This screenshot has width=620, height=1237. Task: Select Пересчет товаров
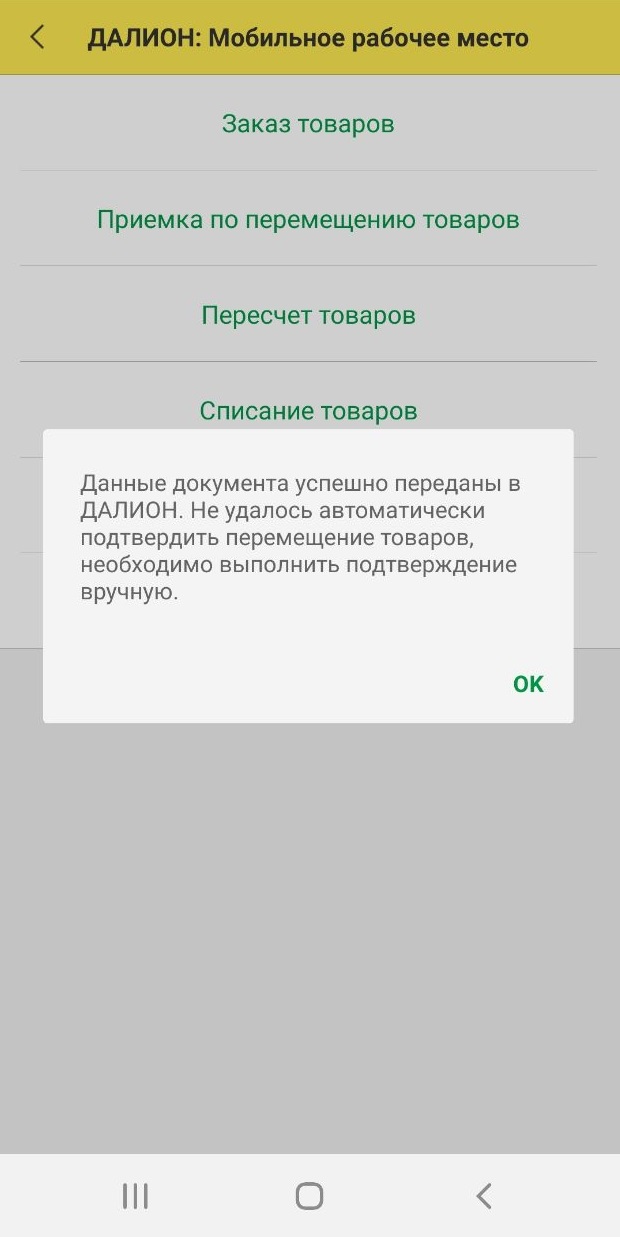click(308, 315)
